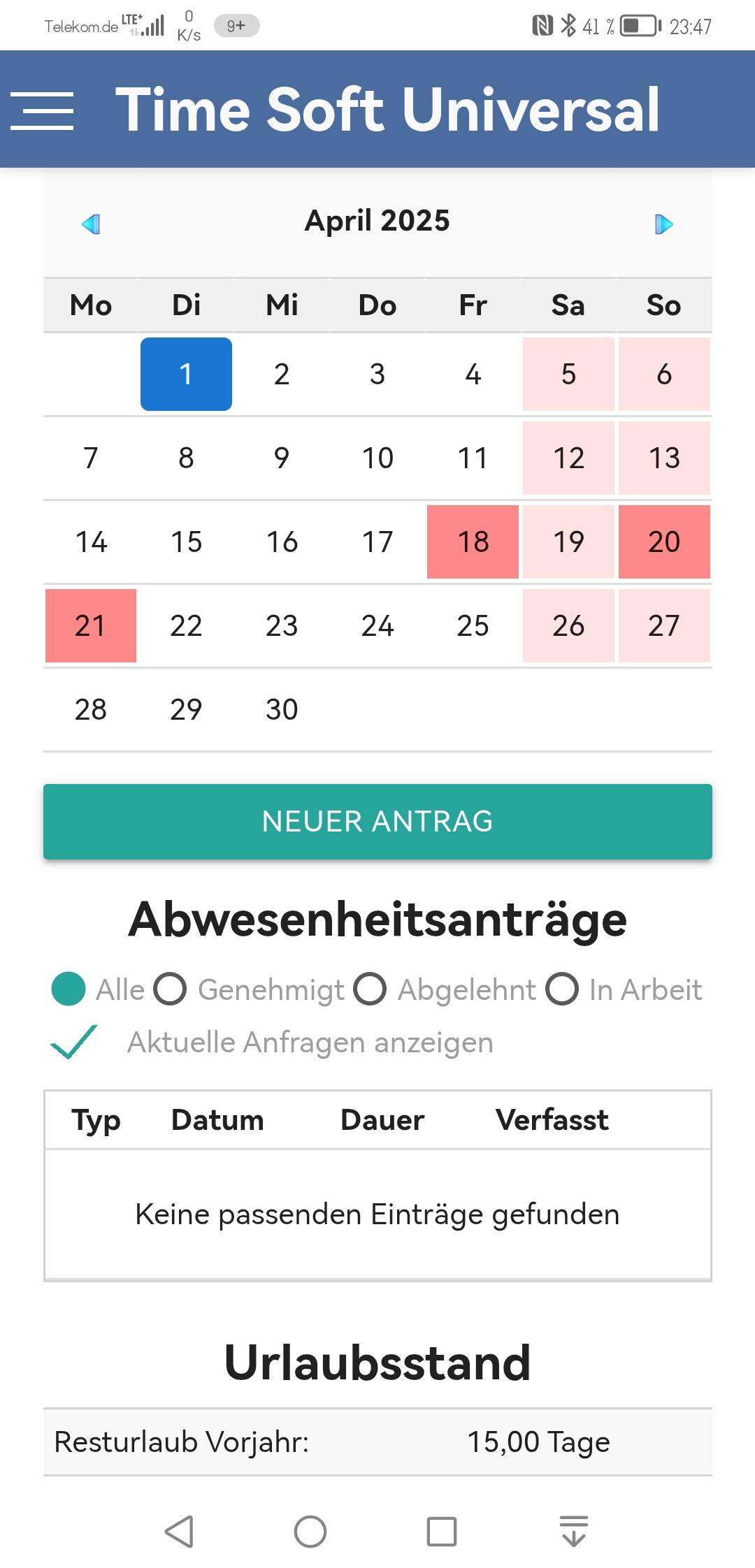Pick April 21 in the calendar

(91, 625)
